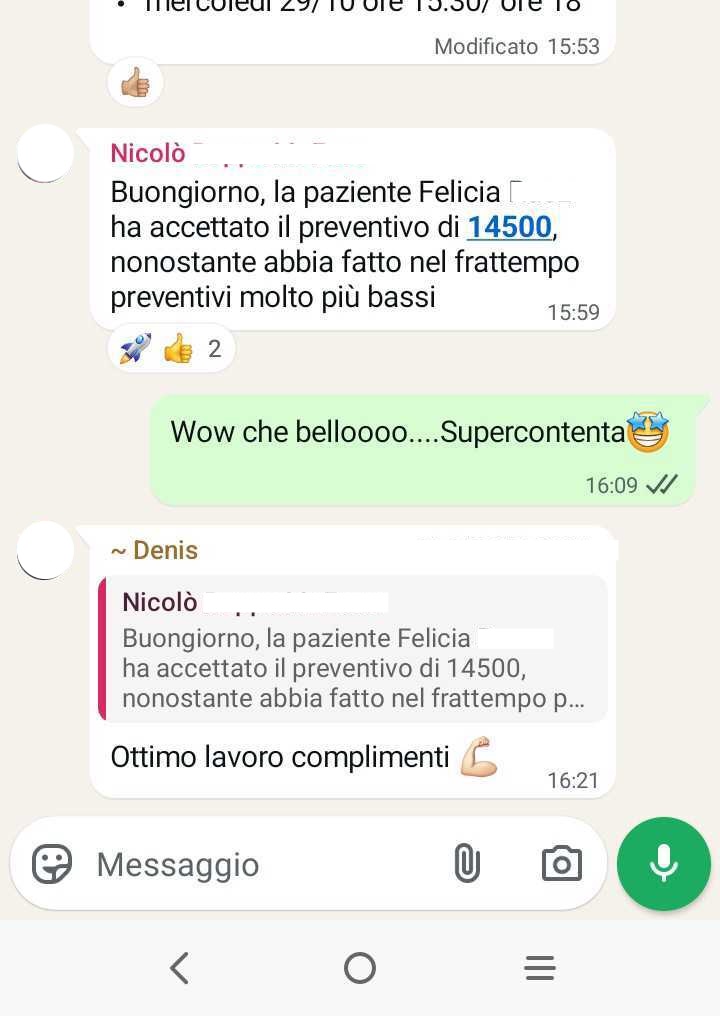Open the 14500 link in Nicolò's message
The image size is (720, 1016).
[x=509, y=227]
